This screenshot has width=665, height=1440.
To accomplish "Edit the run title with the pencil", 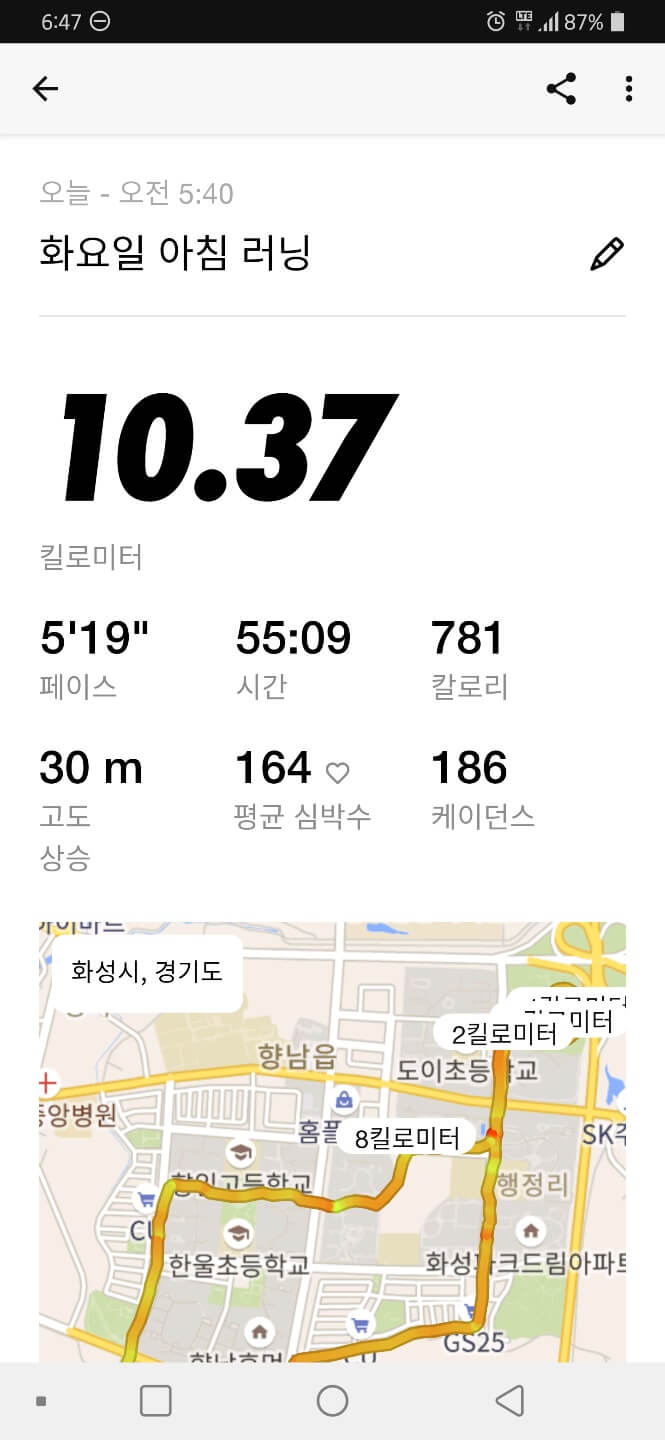I will point(606,254).
